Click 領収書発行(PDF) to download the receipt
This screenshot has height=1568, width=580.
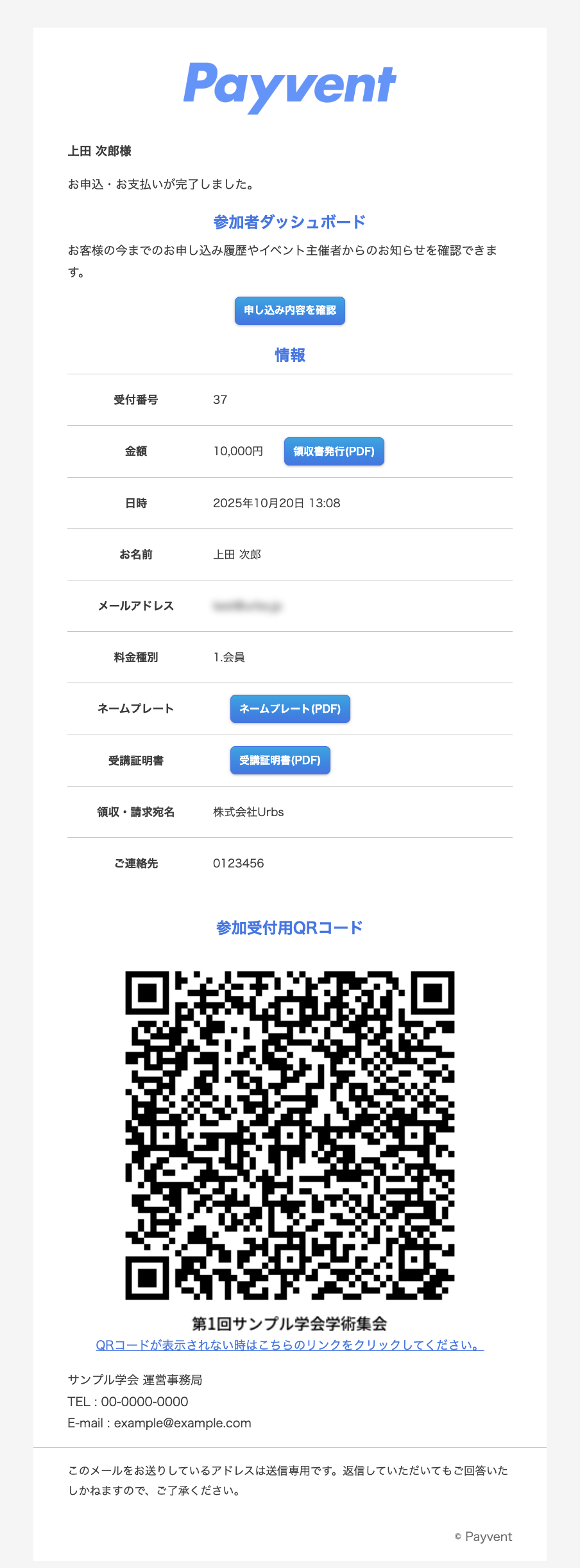coord(334,451)
